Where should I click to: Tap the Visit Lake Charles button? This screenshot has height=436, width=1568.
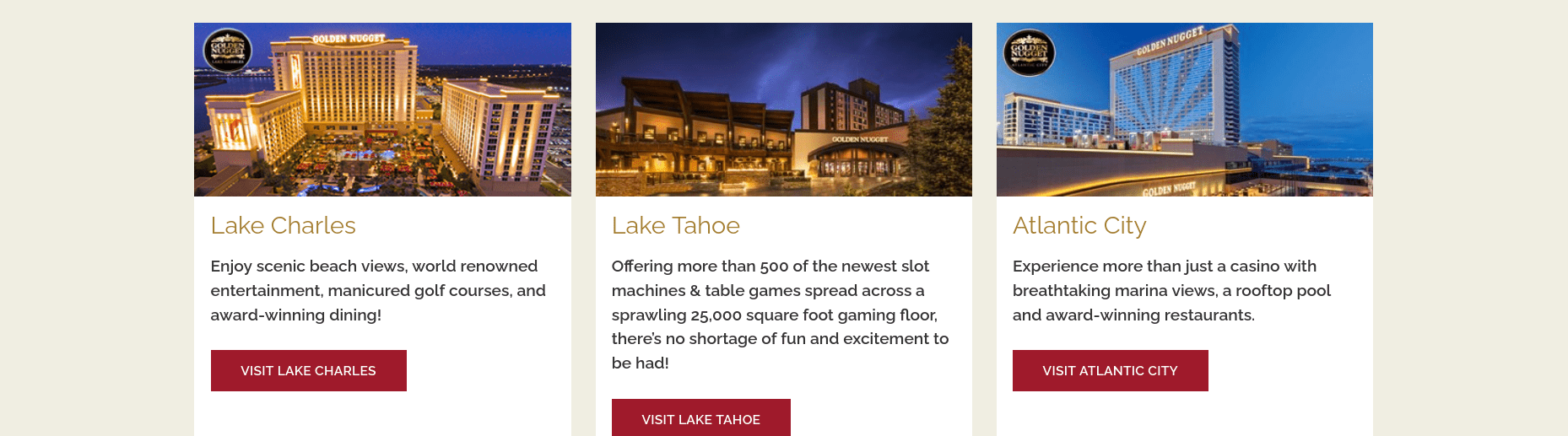(308, 370)
